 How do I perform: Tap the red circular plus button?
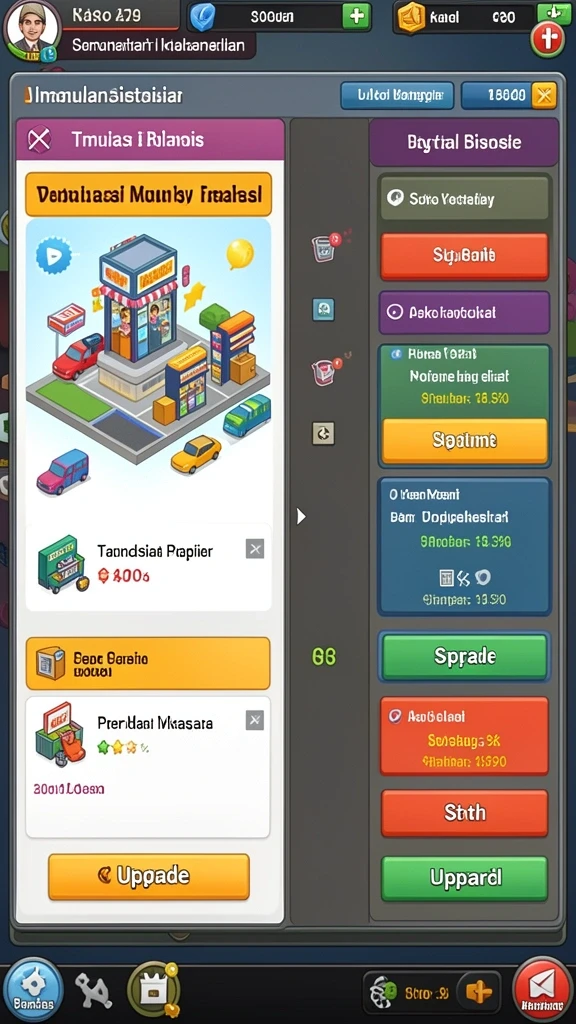point(547,40)
